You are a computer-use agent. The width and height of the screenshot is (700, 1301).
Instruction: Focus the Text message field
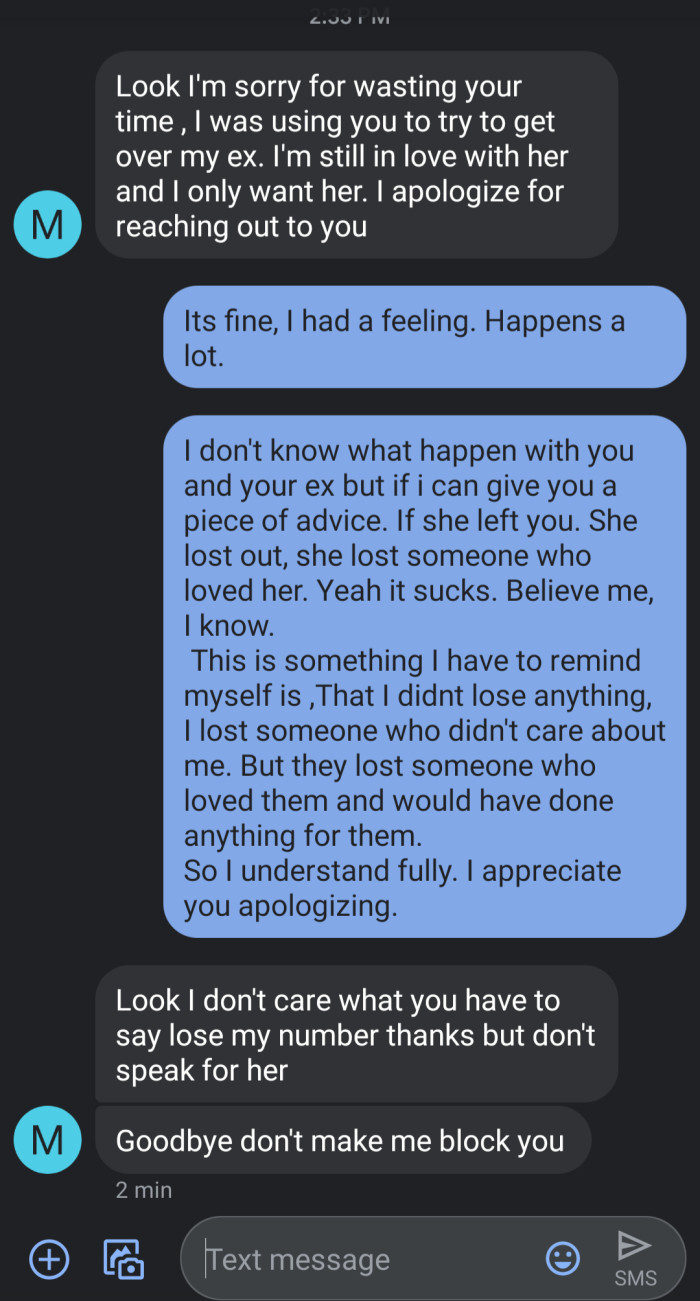360,1259
